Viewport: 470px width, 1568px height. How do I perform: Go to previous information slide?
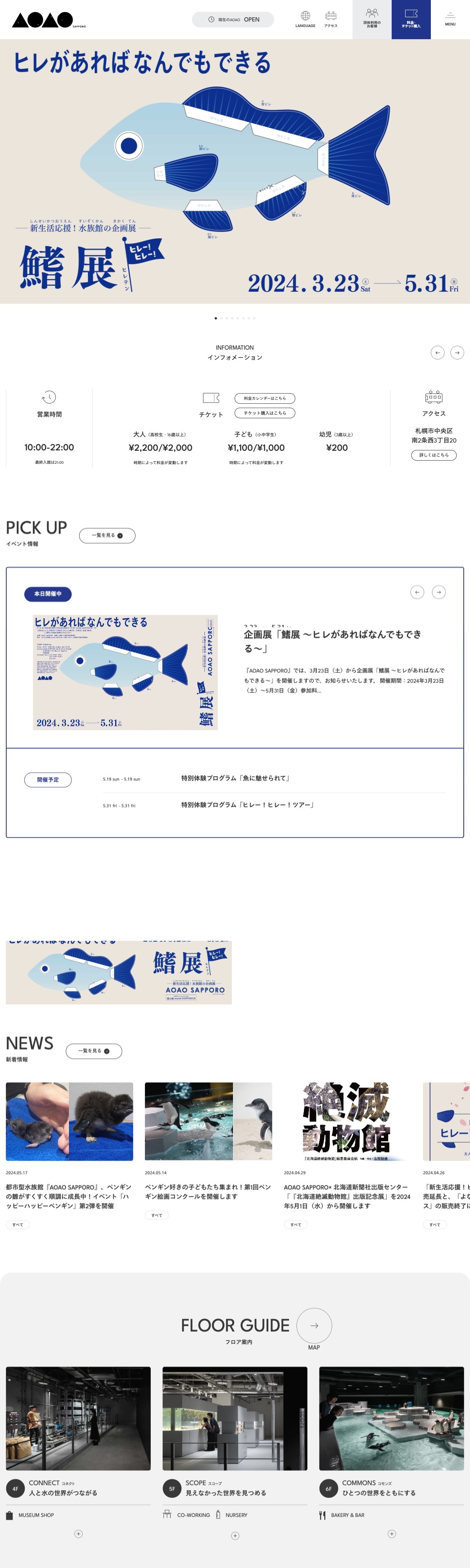(x=437, y=352)
